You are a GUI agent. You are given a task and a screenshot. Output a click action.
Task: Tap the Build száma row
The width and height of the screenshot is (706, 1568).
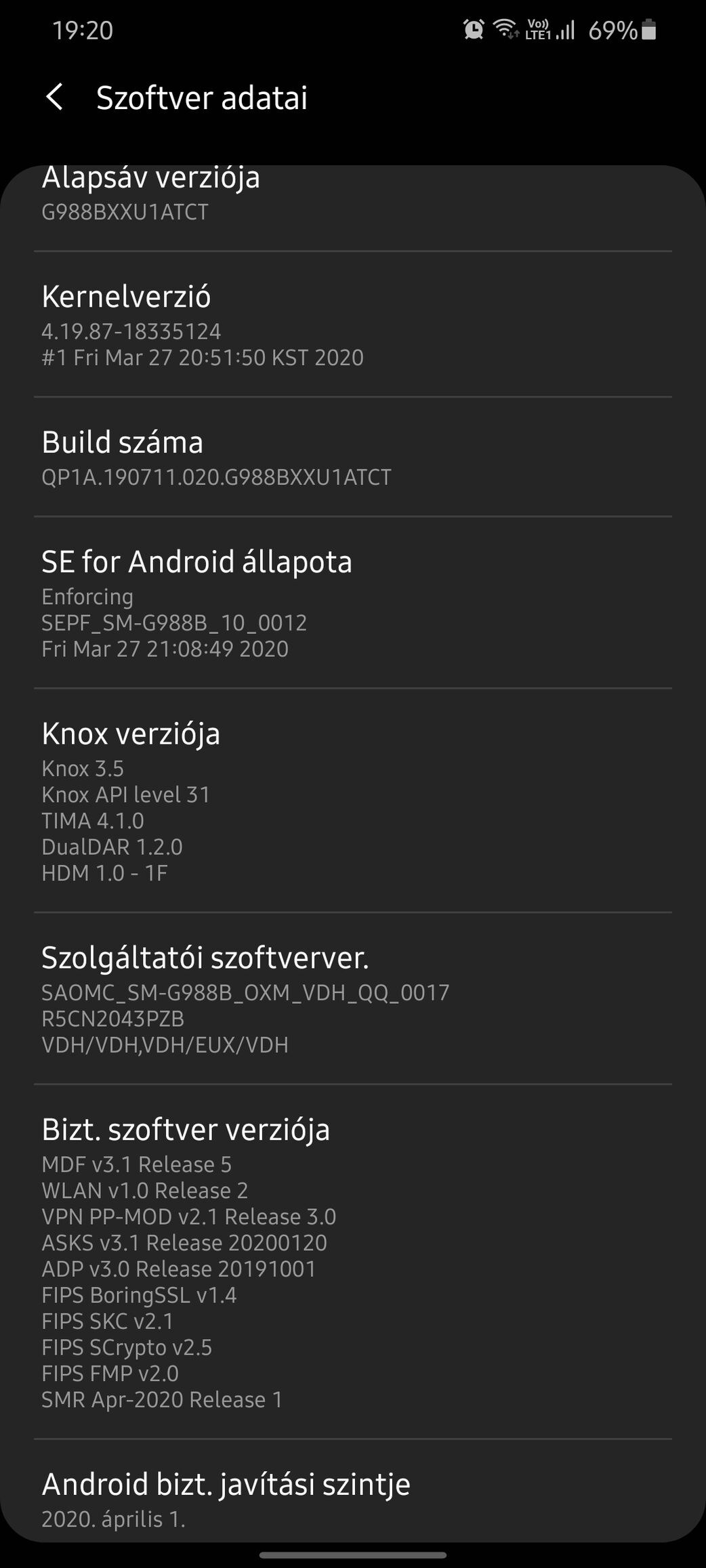(x=353, y=457)
